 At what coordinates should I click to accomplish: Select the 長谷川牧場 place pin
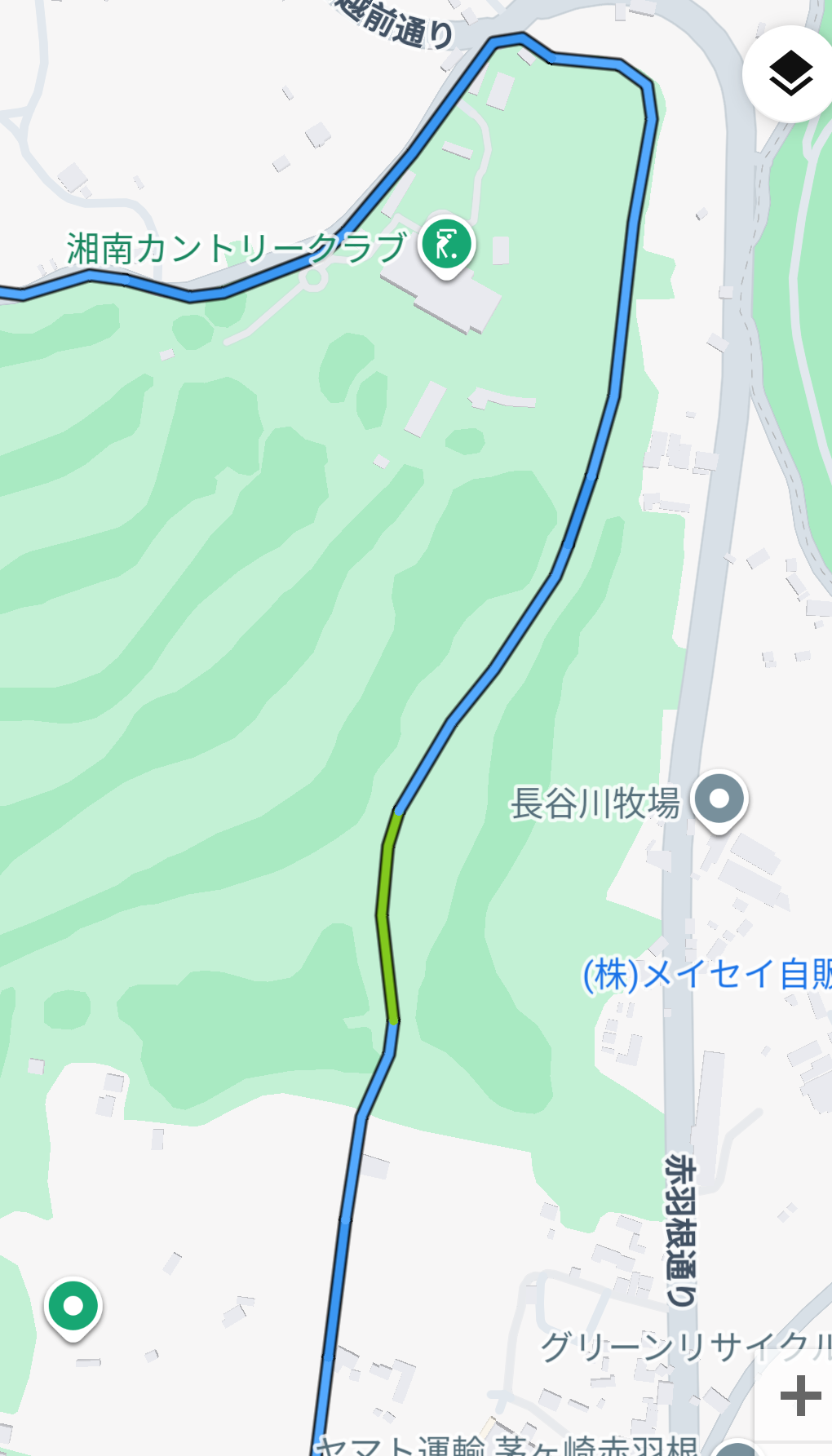[719, 799]
